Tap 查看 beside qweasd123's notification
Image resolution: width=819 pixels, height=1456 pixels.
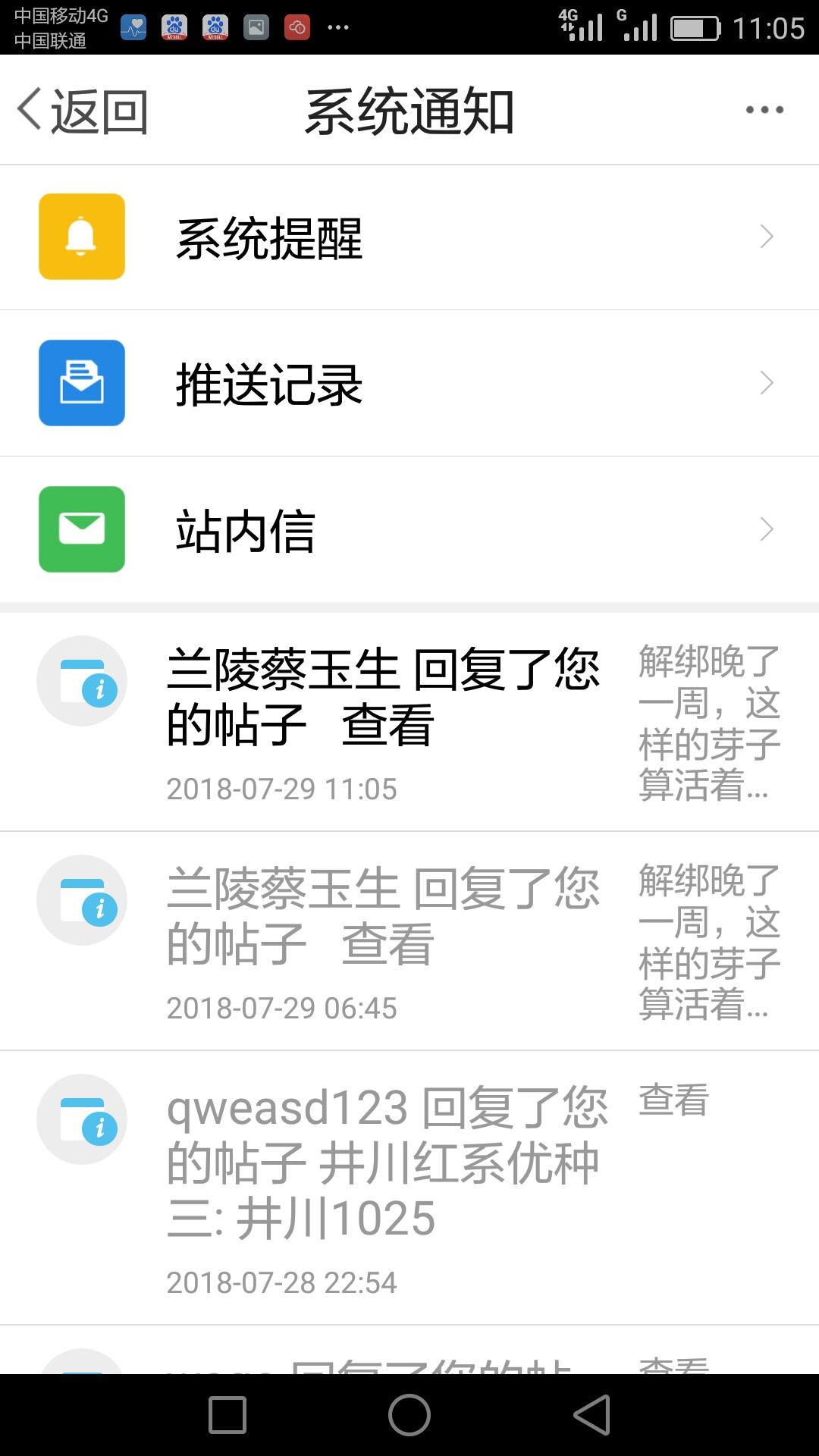(674, 1100)
